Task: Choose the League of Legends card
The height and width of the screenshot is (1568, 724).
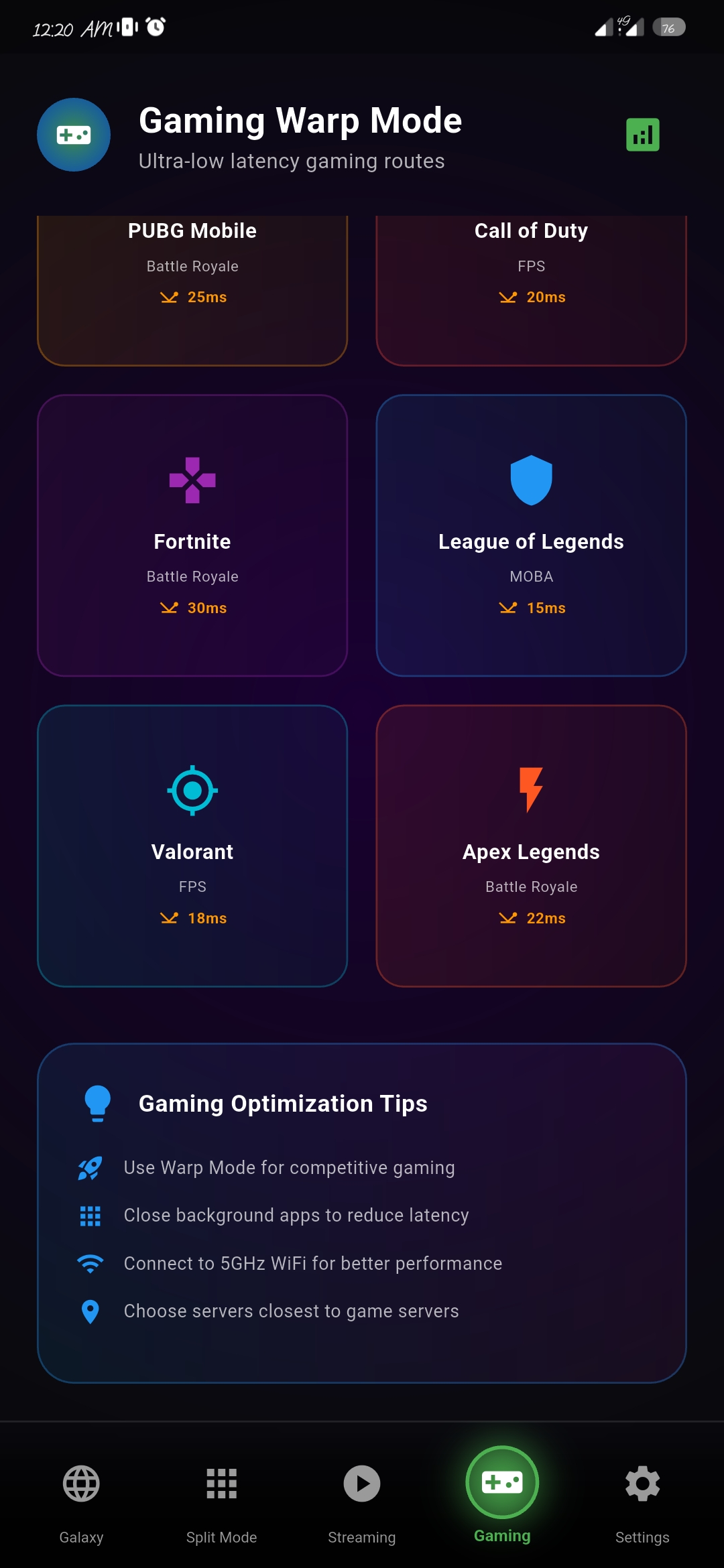Action: (x=531, y=535)
